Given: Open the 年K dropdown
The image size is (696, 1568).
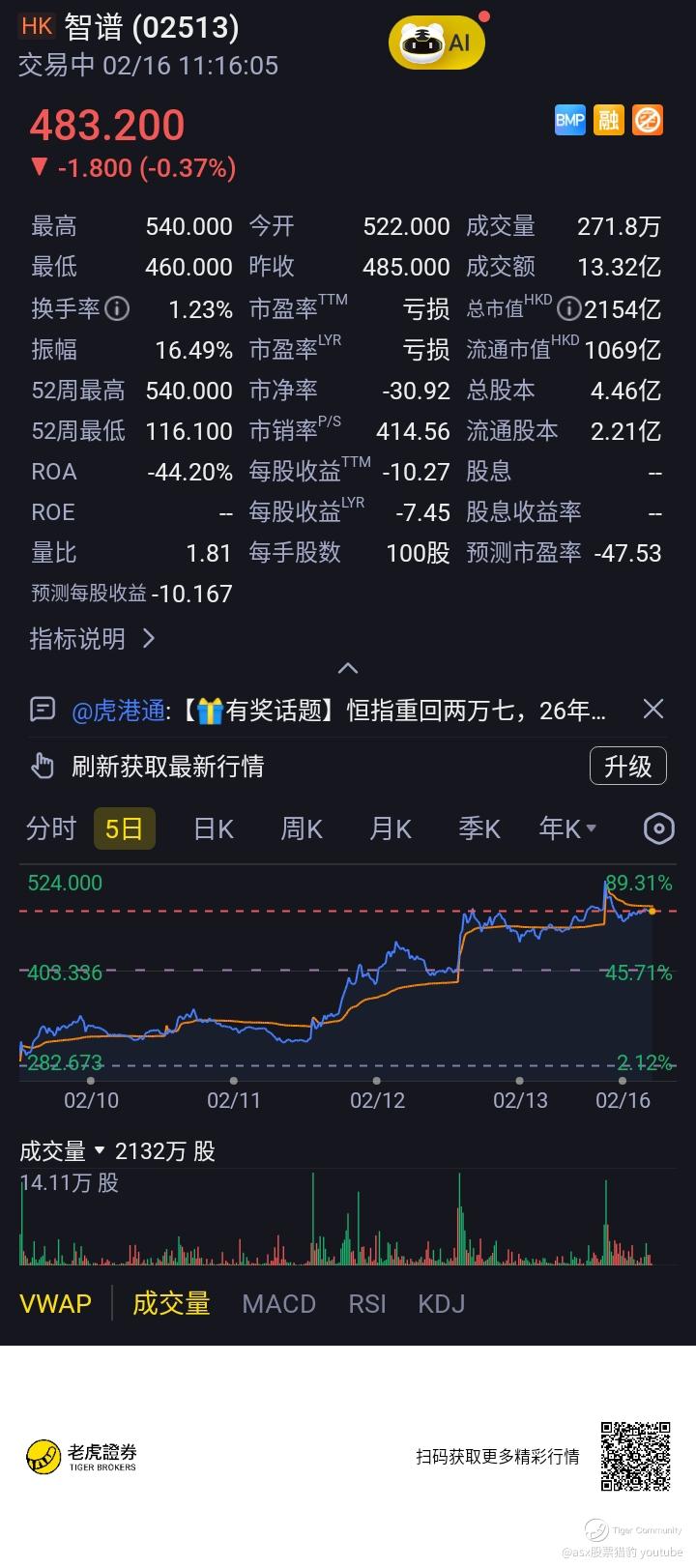Looking at the screenshot, I should (x=567, y=828).
